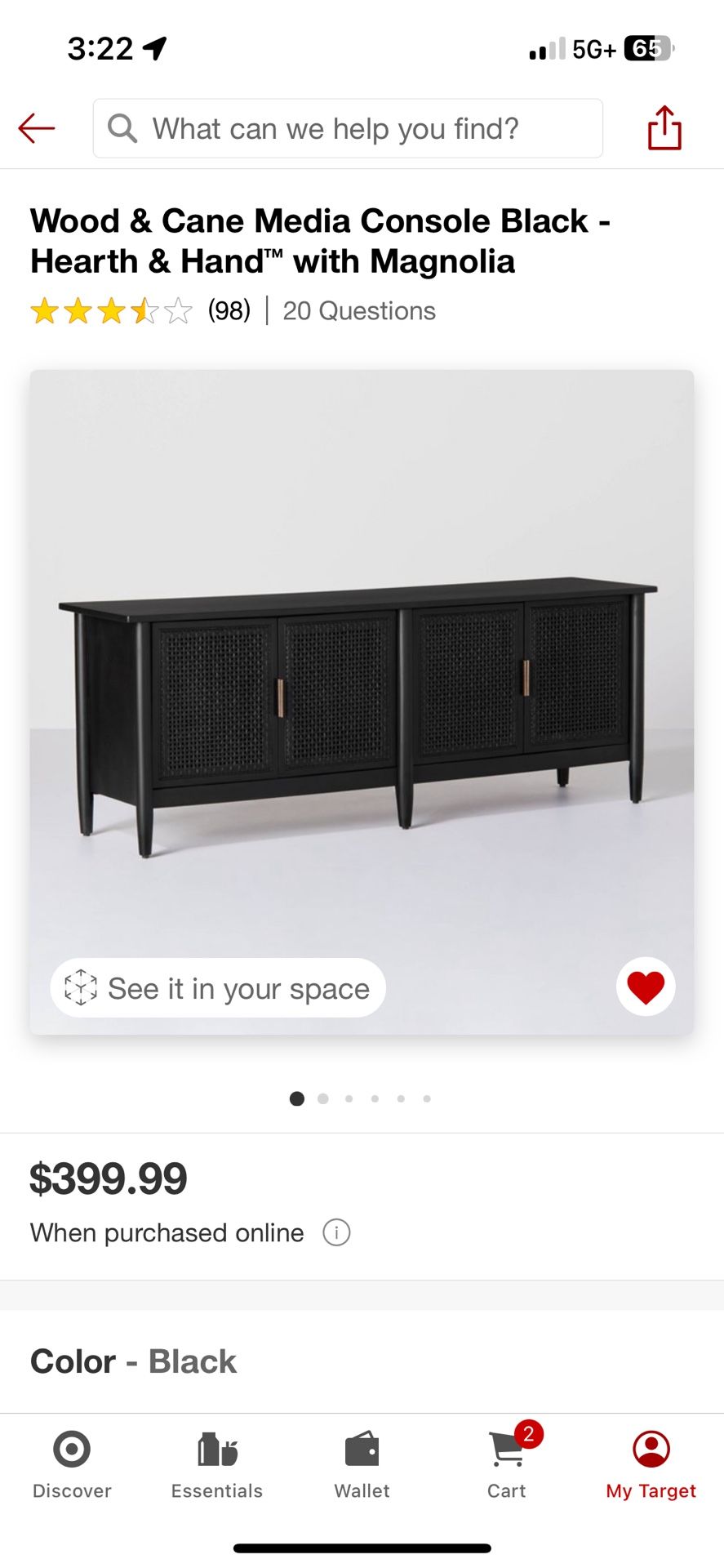724x1568 pixels.
Task: Select the last carousel dot
Action: pos(427,1098)
